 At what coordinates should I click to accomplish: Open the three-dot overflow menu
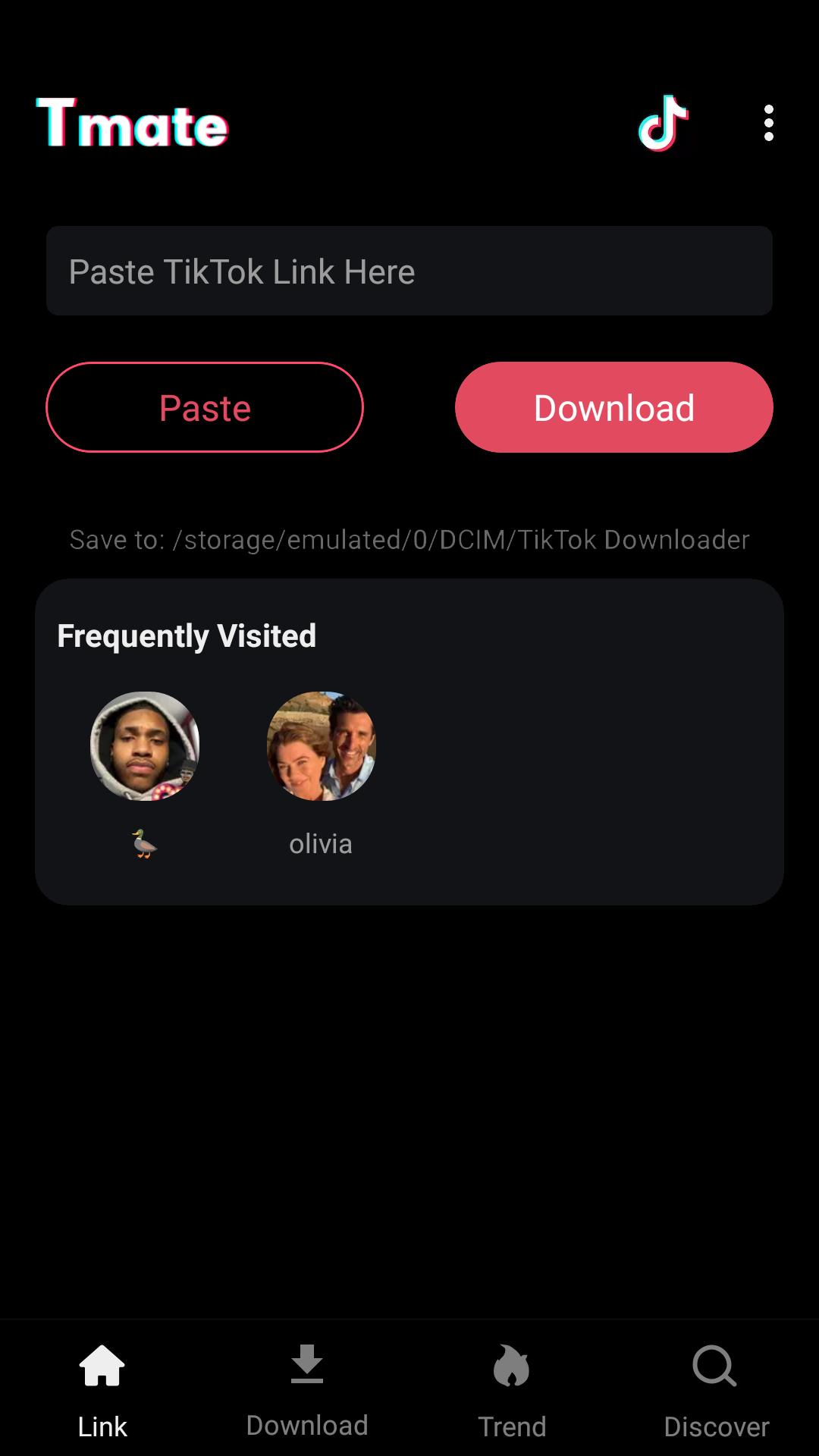[768, 123]
